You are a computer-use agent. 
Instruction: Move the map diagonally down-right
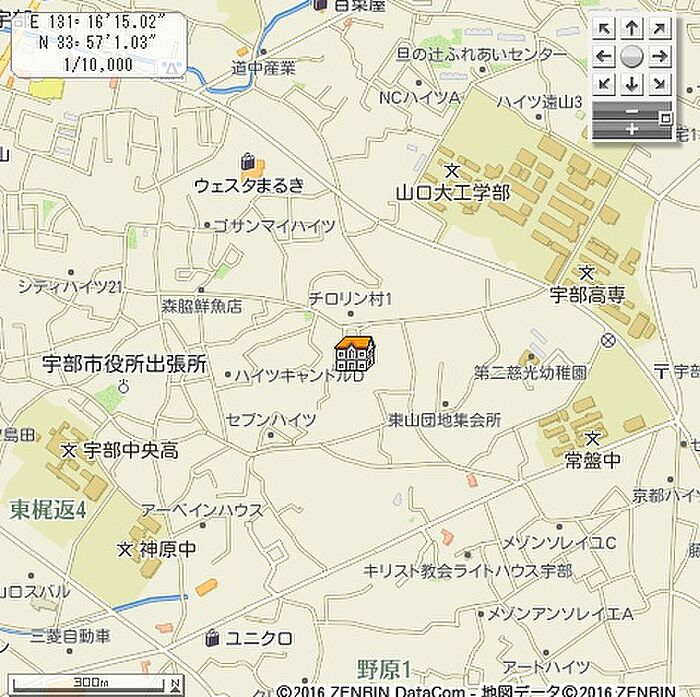tap(659, 84)
